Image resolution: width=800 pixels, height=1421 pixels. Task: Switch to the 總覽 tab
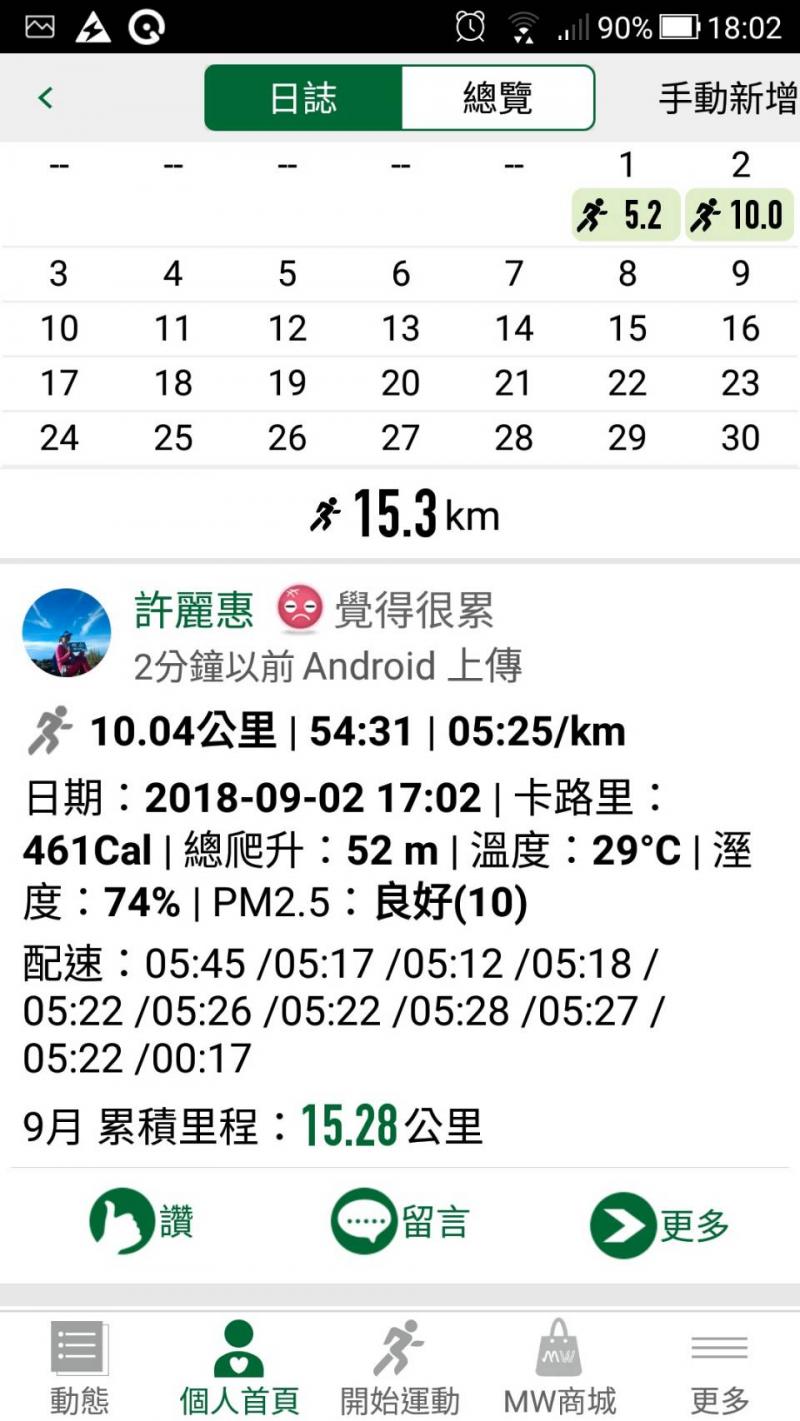coord(497,98)
